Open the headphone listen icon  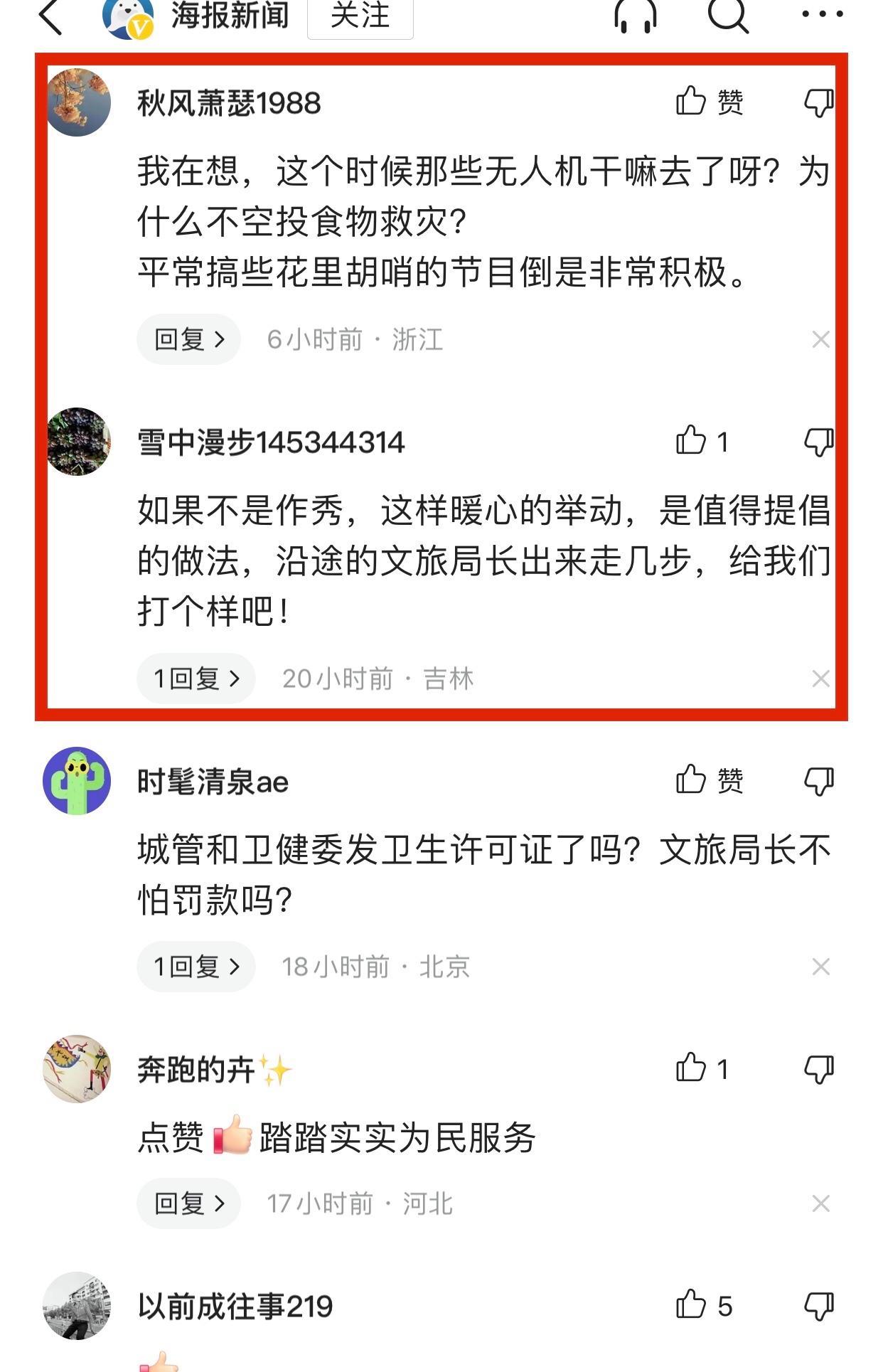tap(635, 16)
